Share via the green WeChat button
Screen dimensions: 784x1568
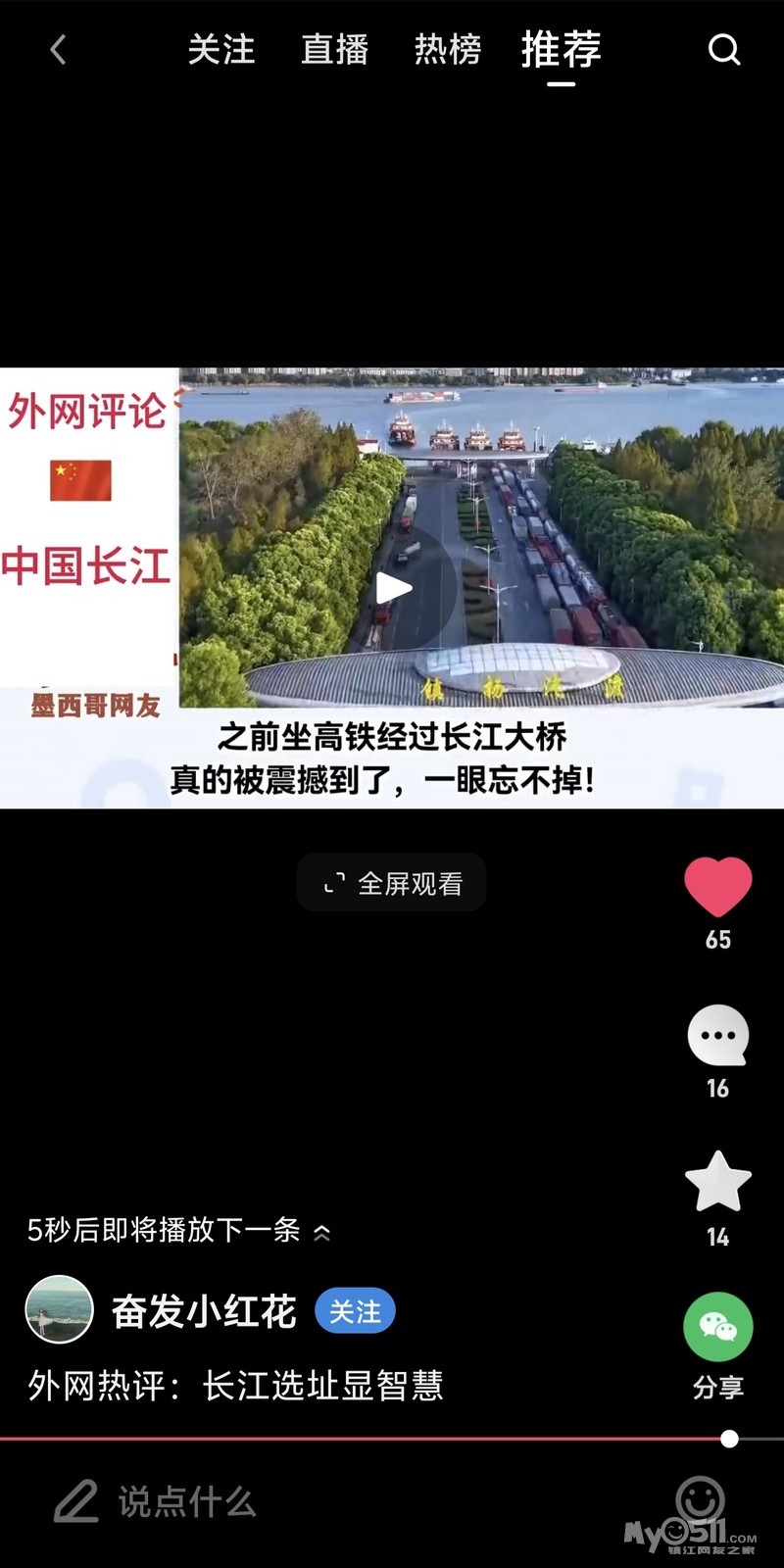pos(718,1327)
